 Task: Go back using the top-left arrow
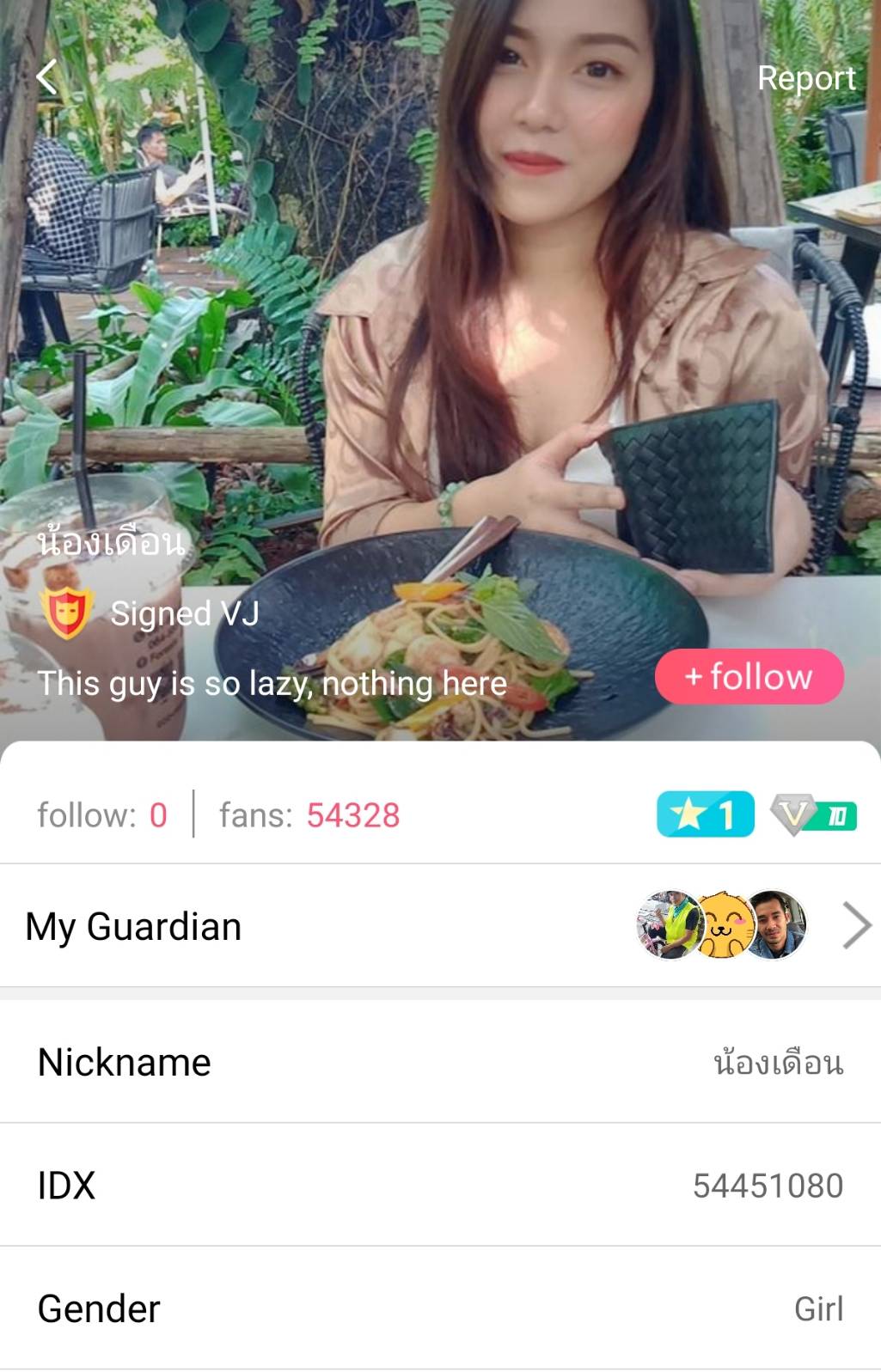47,77
